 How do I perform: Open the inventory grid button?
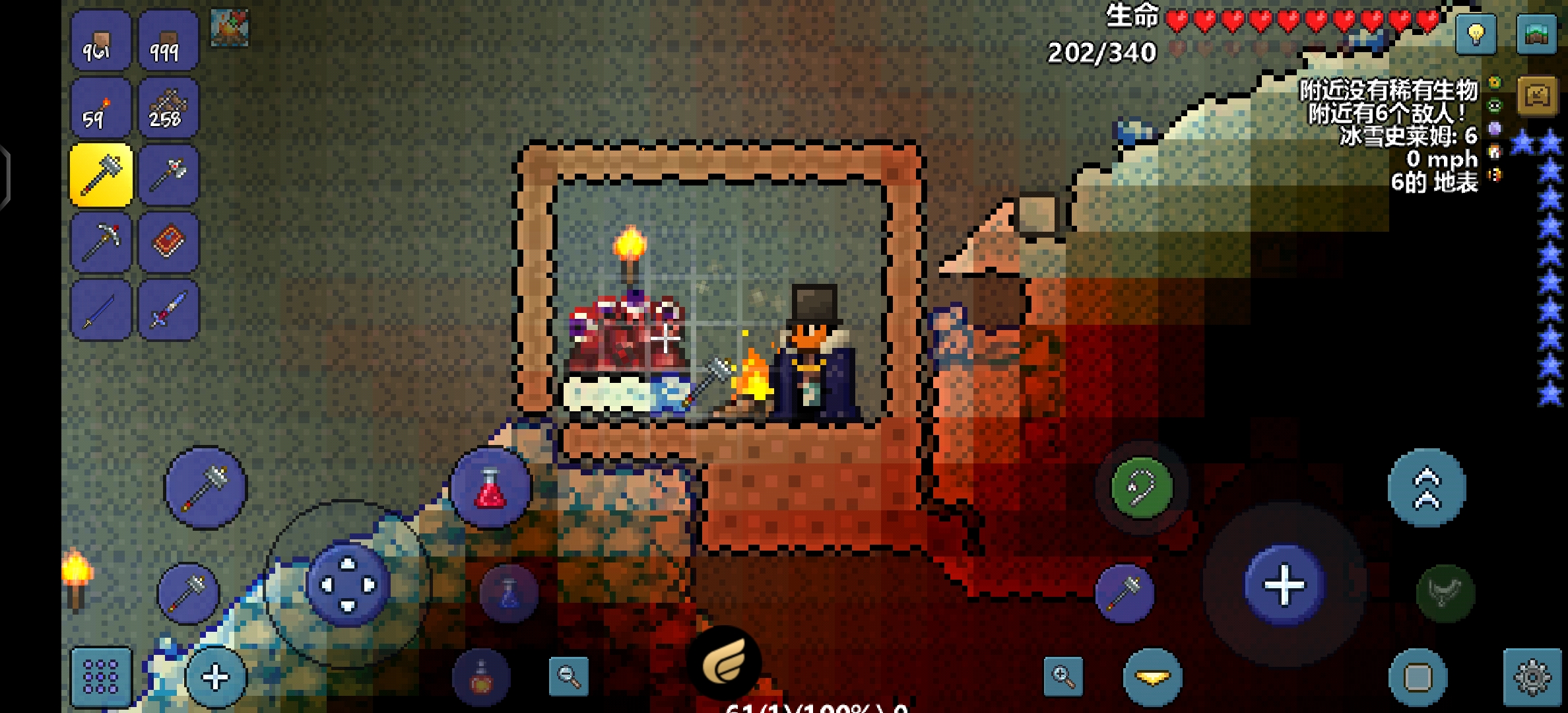coord(101,677)
